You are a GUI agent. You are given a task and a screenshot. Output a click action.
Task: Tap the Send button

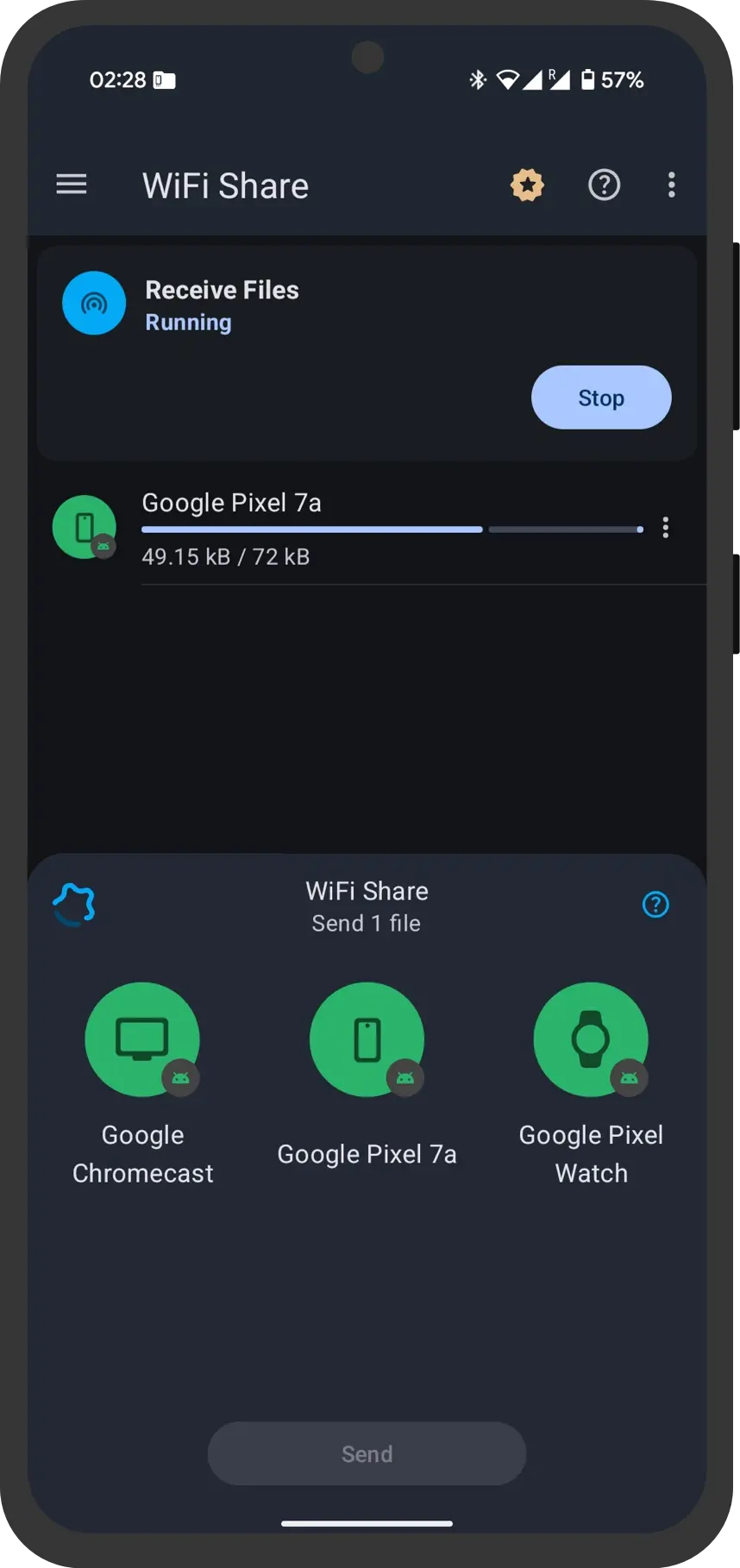[x=367, y=1454]
